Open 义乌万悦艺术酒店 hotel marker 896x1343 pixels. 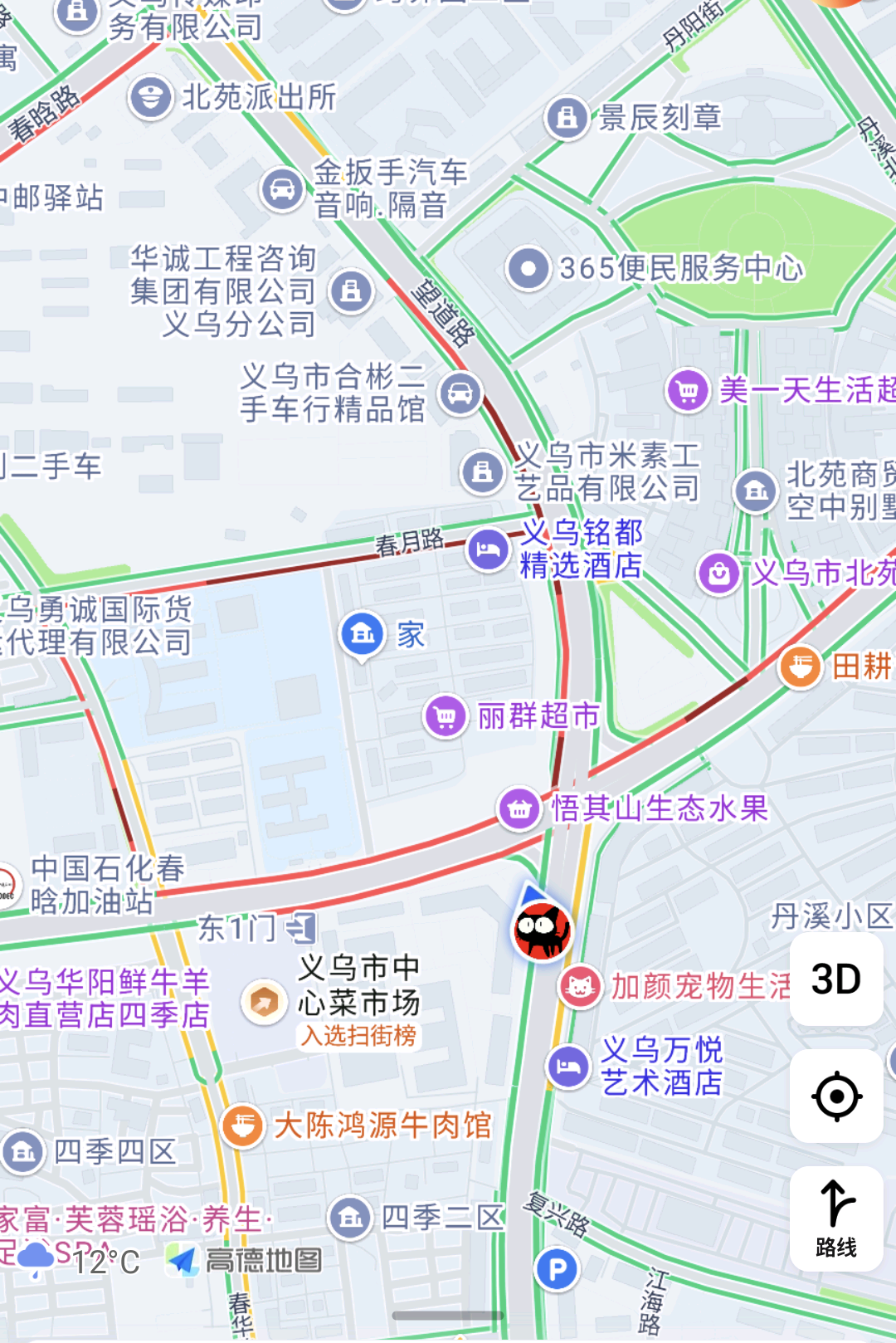[x=568, y=1066]
